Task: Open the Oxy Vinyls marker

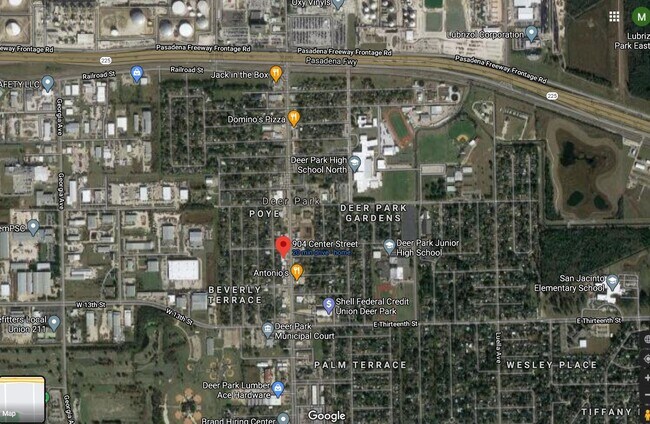Action: [338, 4]
